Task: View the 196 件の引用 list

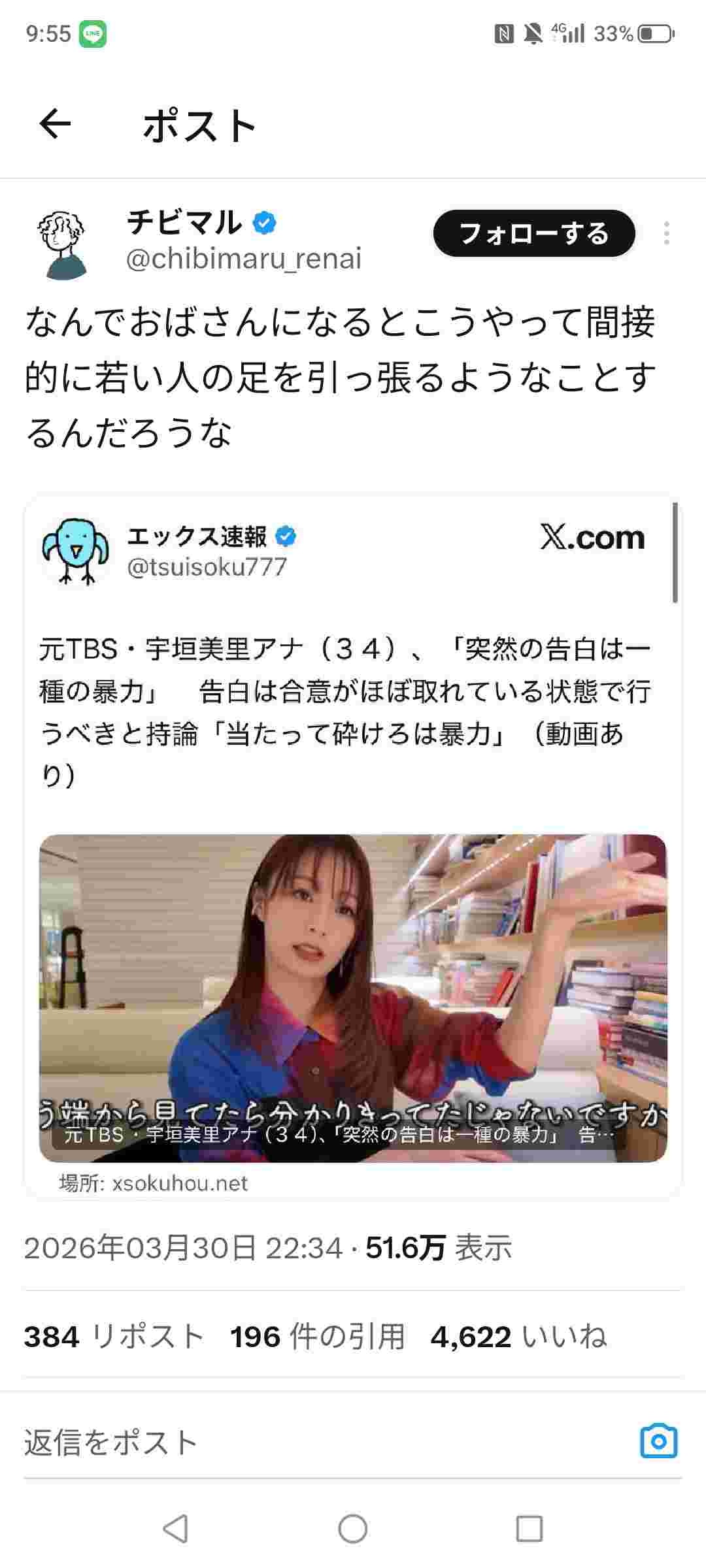Action: (318, 1337)
